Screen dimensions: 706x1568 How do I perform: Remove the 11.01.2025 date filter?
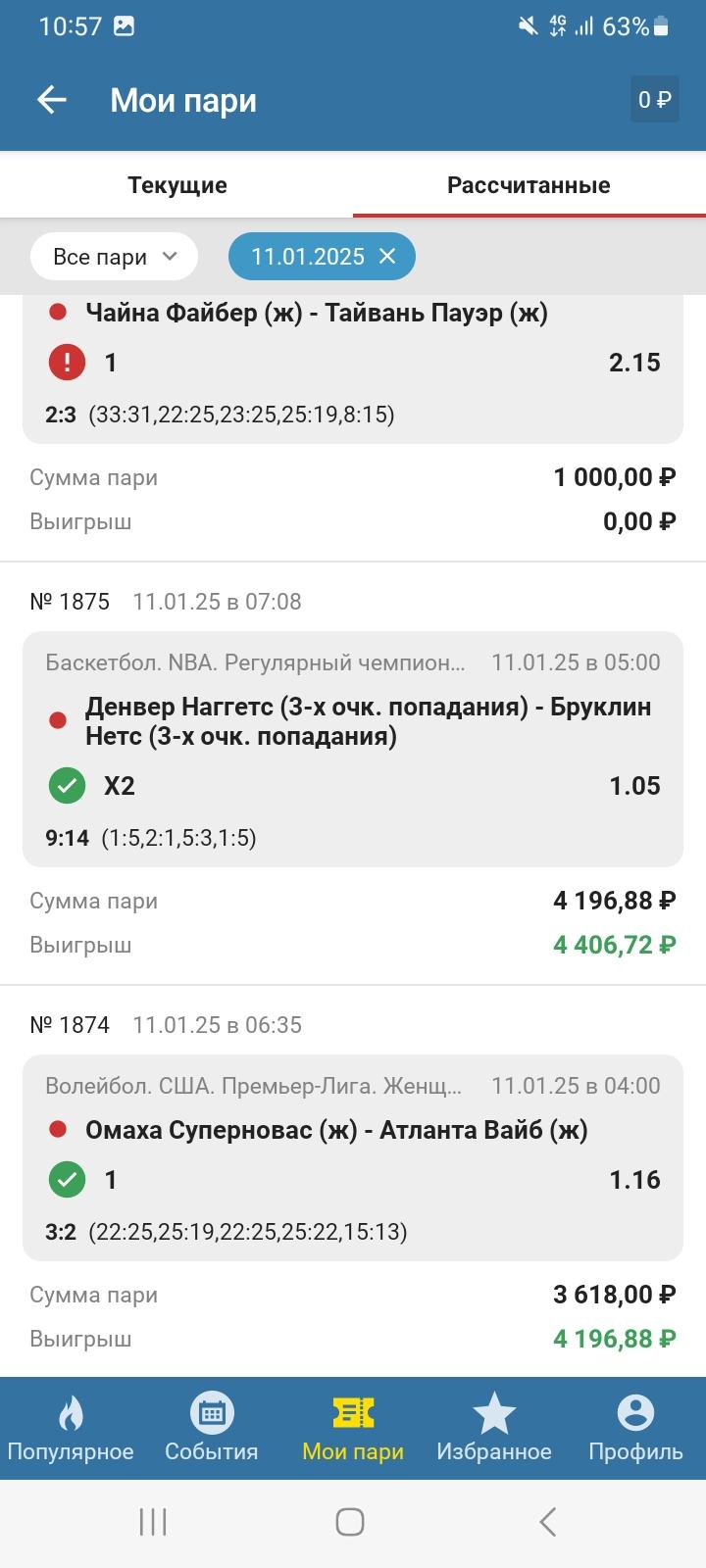[x=387, y=257]
